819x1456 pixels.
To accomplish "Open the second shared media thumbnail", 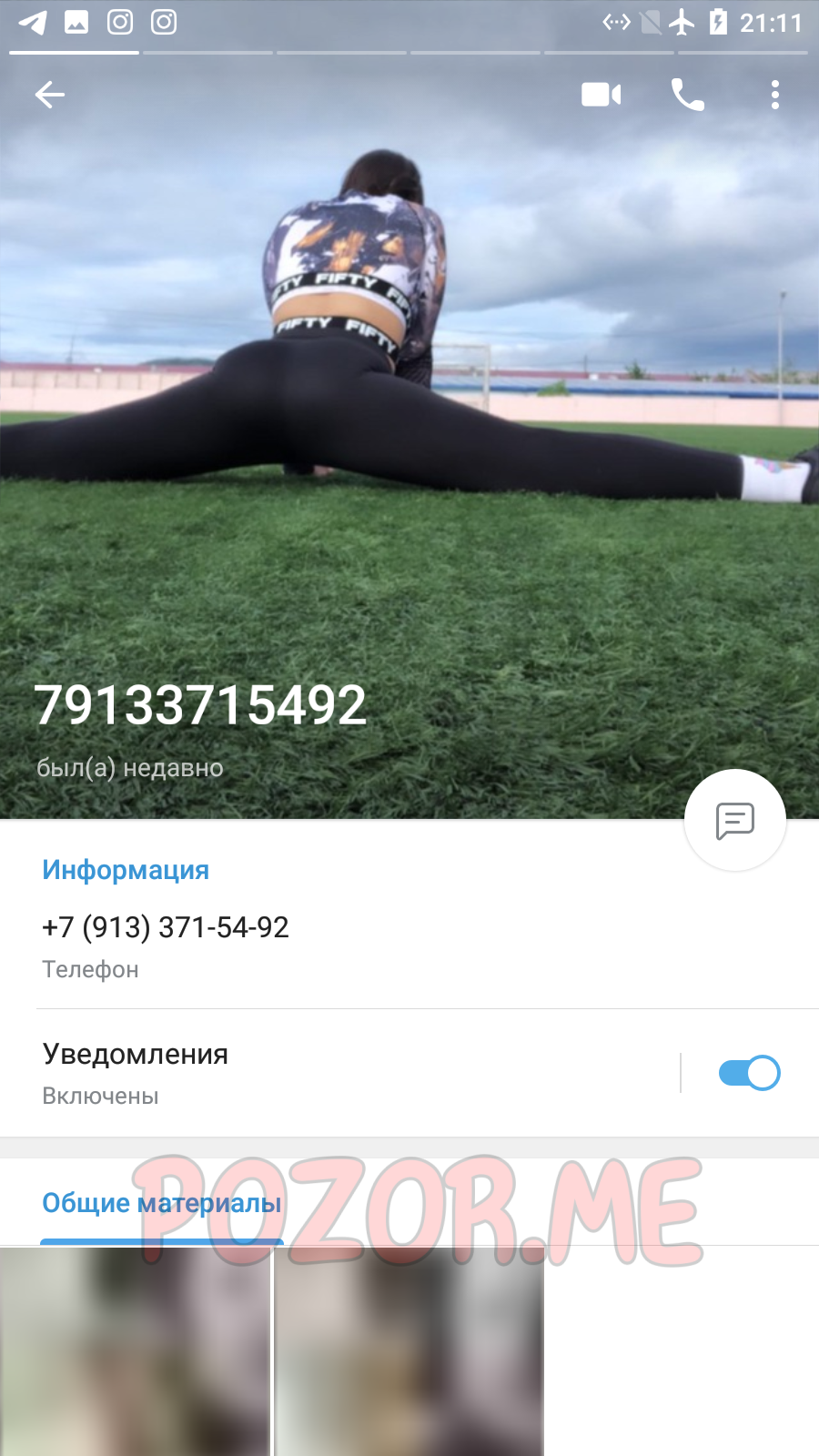I will pos(409,1351).
